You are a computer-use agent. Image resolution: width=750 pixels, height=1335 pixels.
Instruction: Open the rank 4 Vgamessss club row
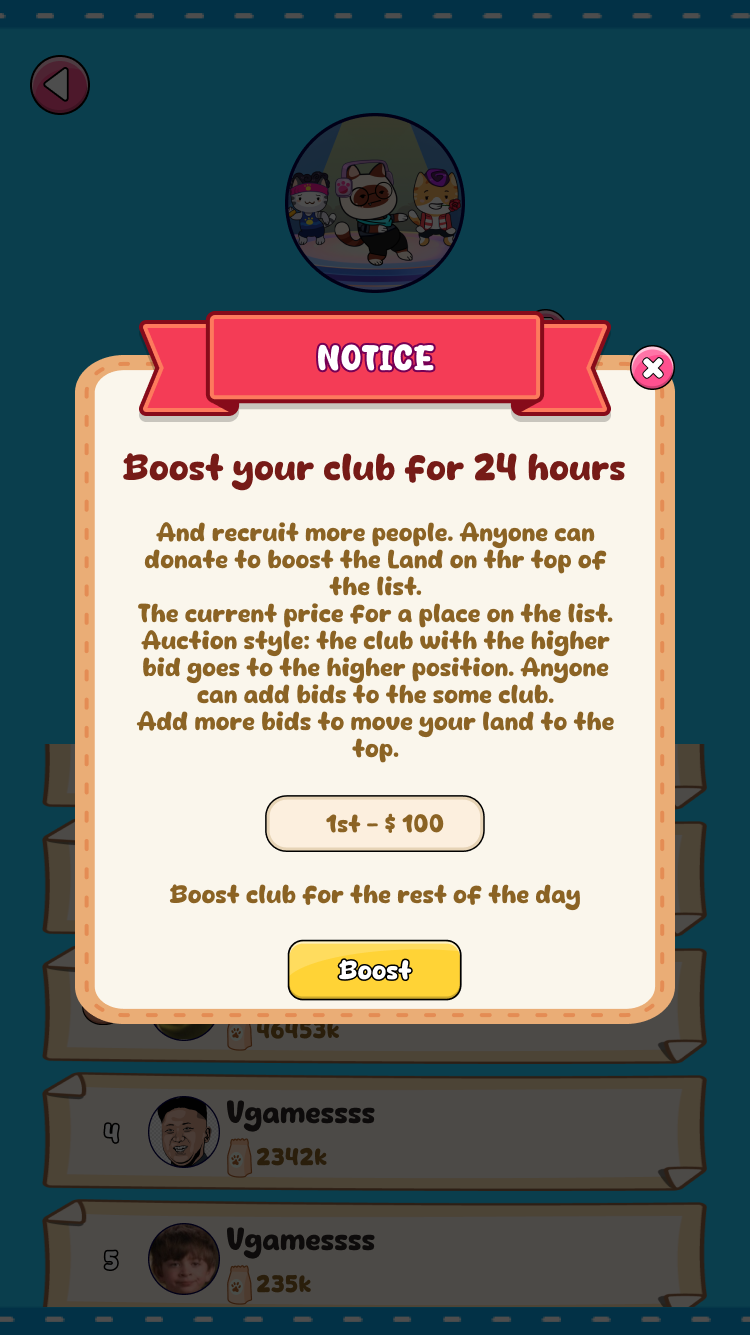point(375,1132)
